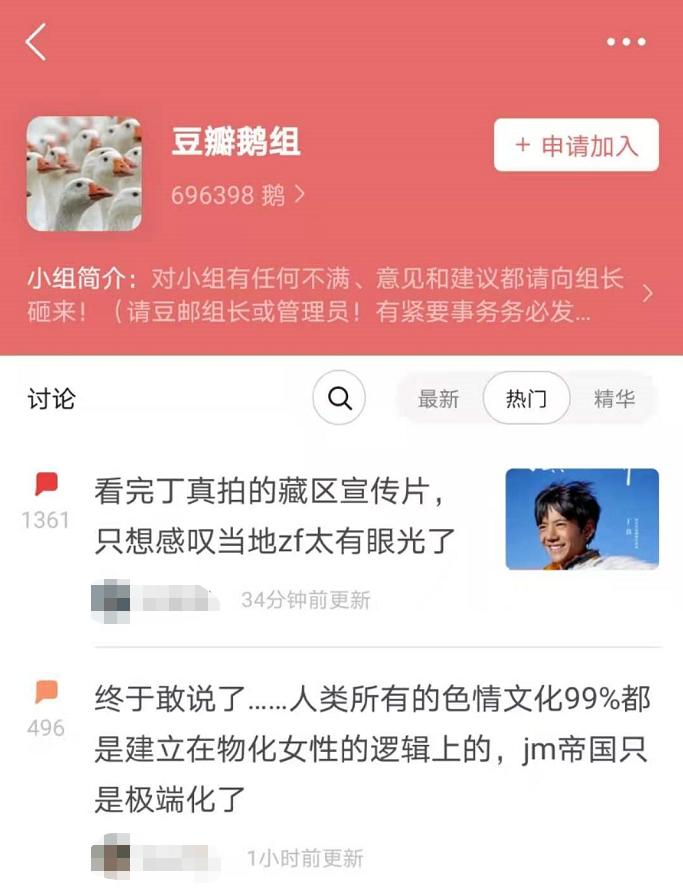
Task: Open the discussion search icon
Action: (339, 399)
